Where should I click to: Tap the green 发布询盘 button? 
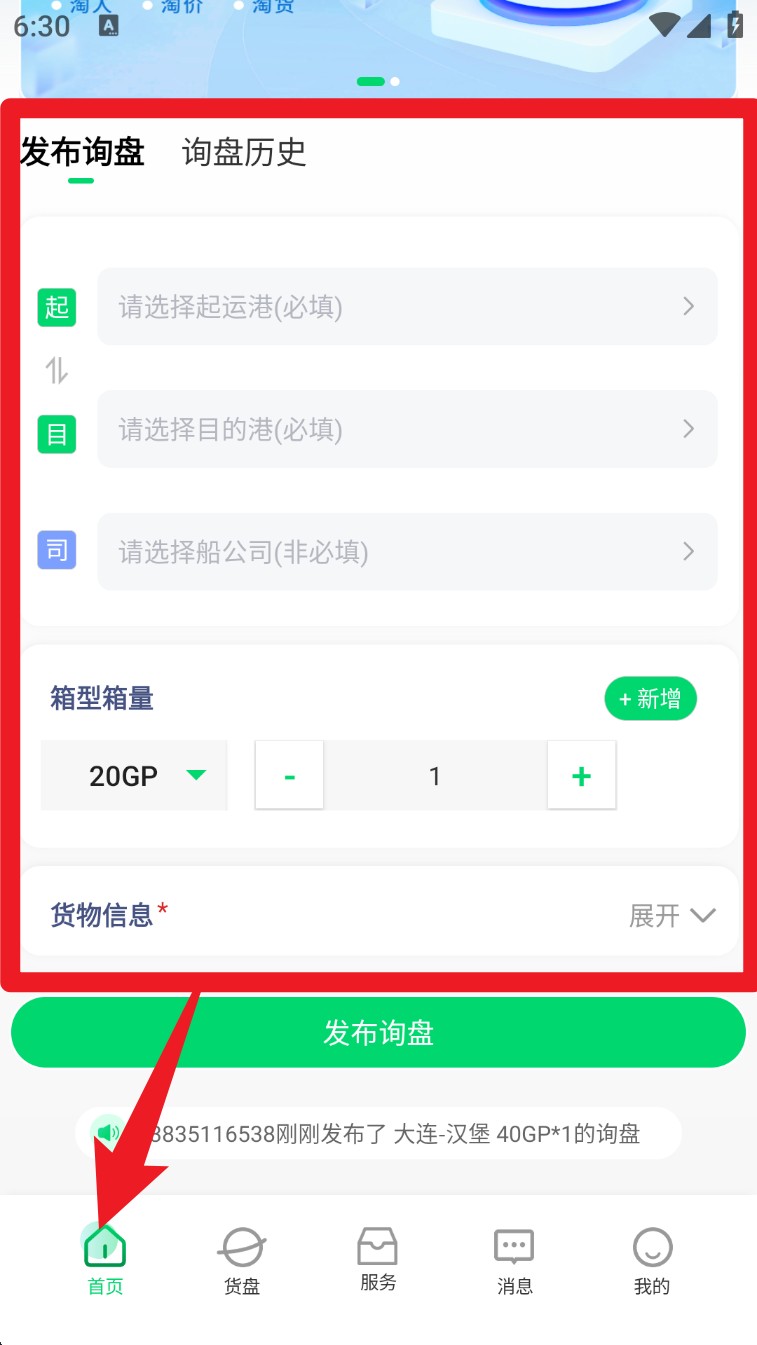pyautogui.click(x=378, y=1032)
